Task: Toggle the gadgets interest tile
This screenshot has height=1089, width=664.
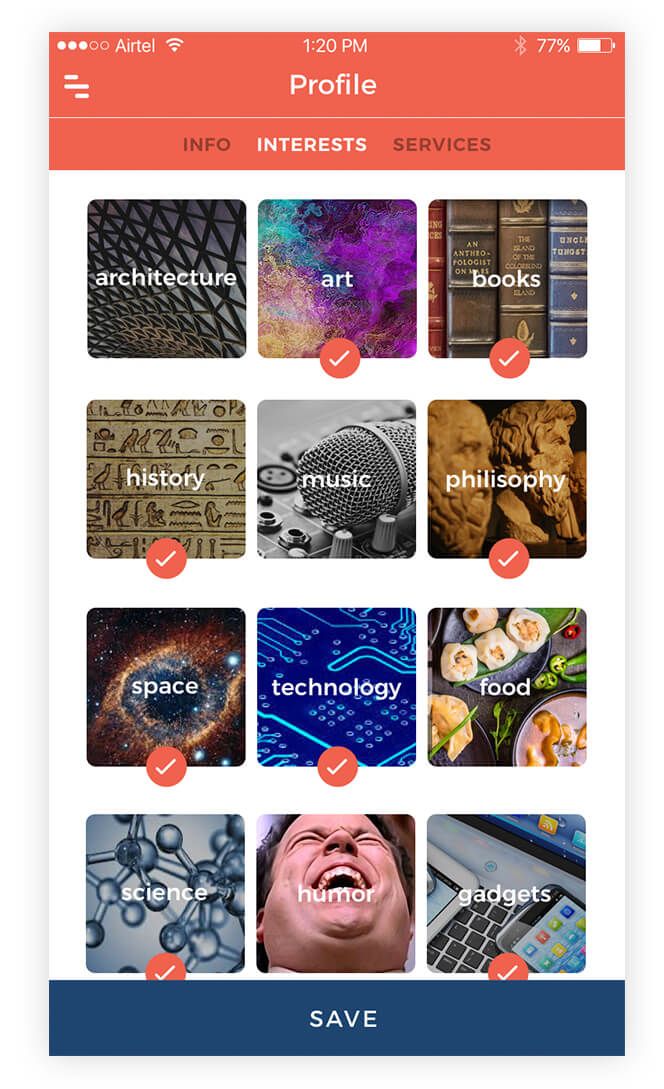Action: tap(506, 893)
